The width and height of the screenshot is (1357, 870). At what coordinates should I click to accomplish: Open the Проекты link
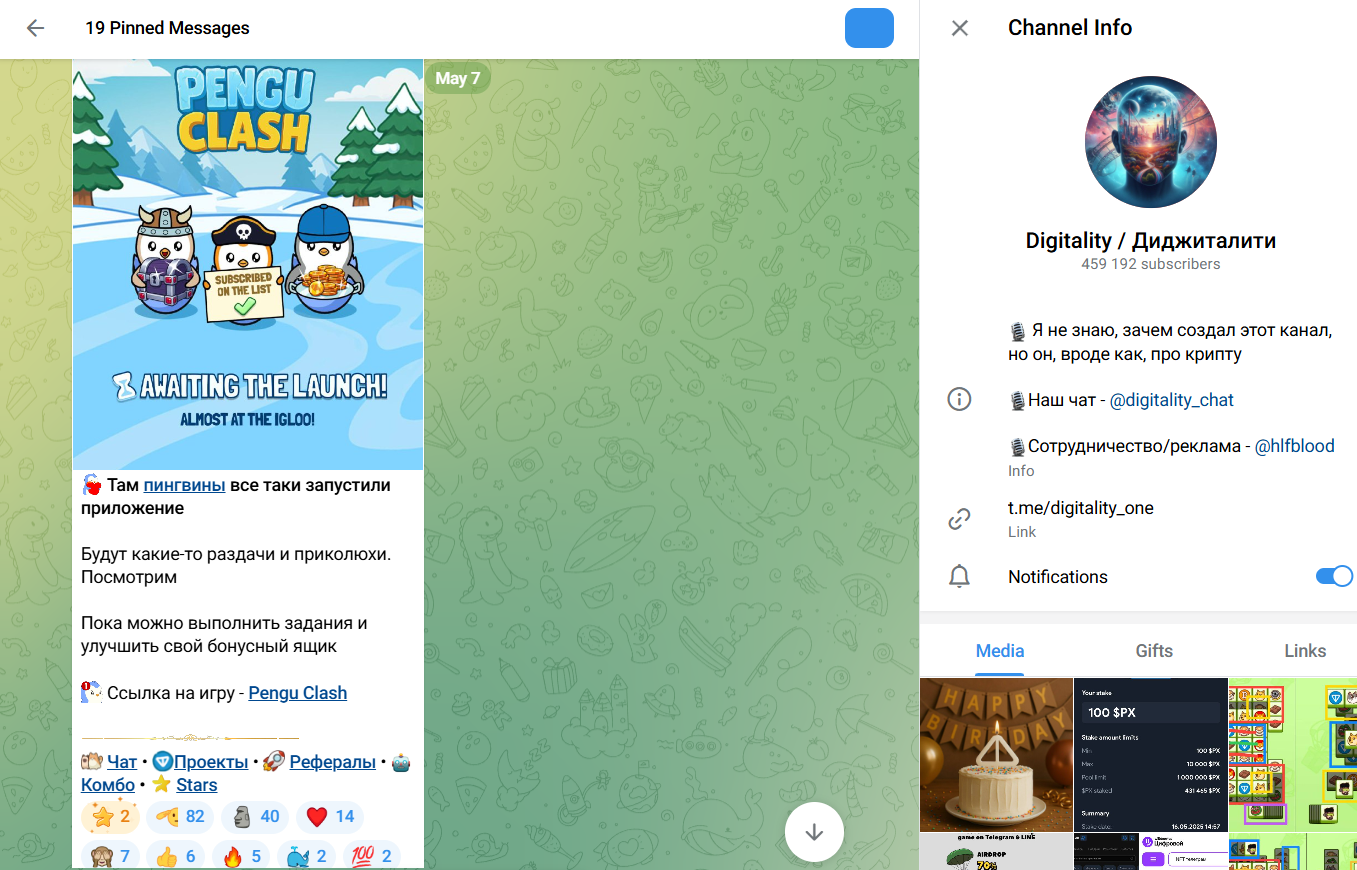click(210, 762)
